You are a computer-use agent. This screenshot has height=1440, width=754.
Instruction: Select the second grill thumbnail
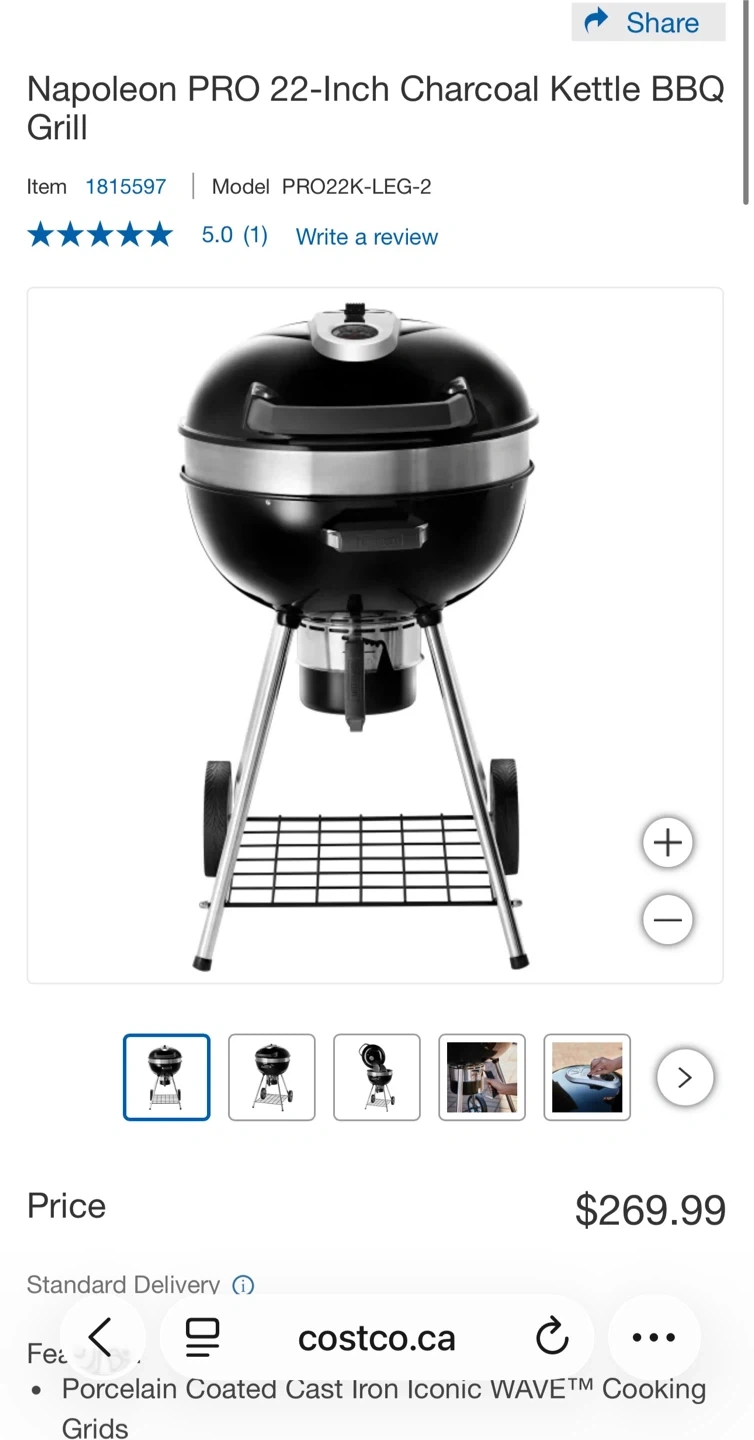[x=272, y=1077]
